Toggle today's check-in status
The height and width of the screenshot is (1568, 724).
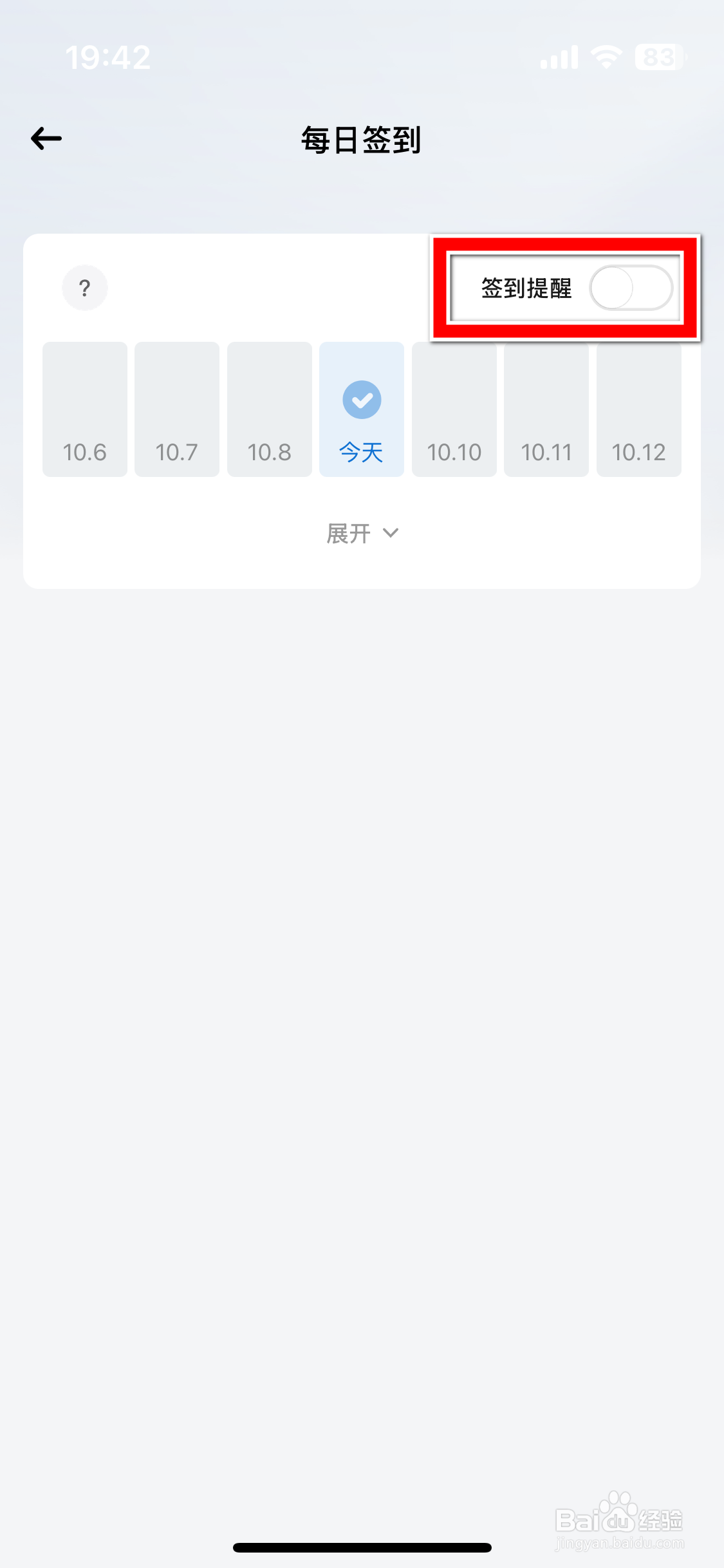coord(362,409)
